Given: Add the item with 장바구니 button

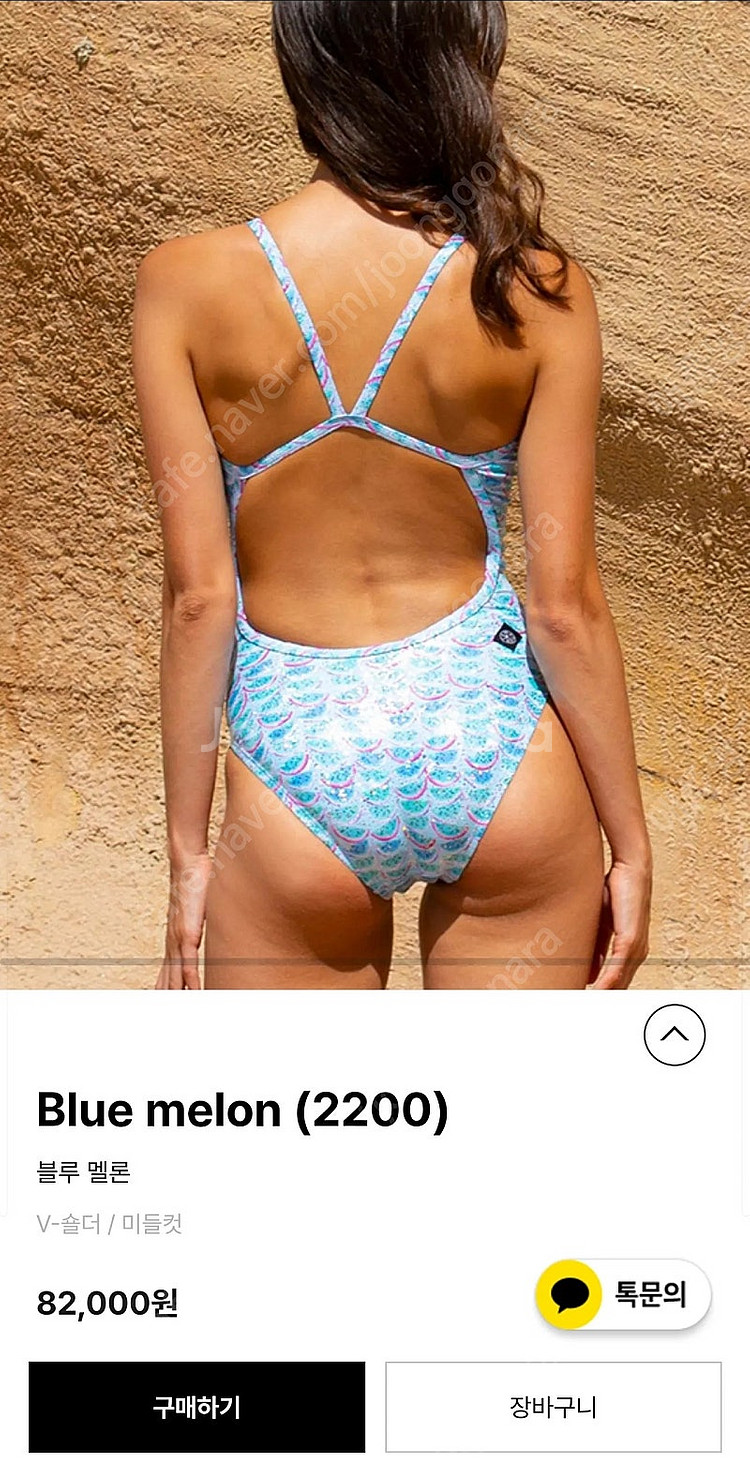Looking at the screenshot, I should (553, 1407).
